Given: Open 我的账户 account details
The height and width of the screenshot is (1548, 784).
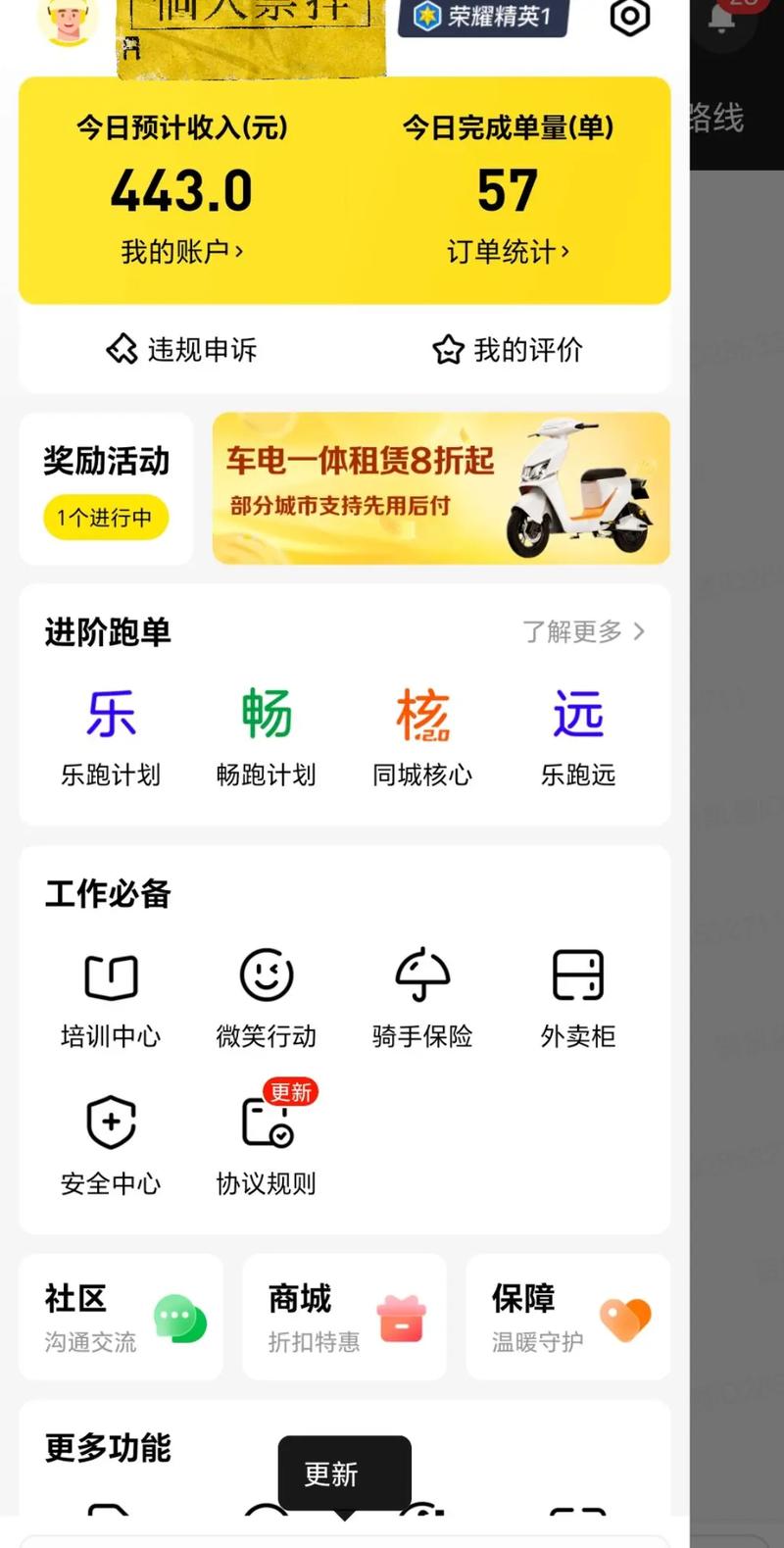Looking at the screenshot, I should (x=180, y=251).
